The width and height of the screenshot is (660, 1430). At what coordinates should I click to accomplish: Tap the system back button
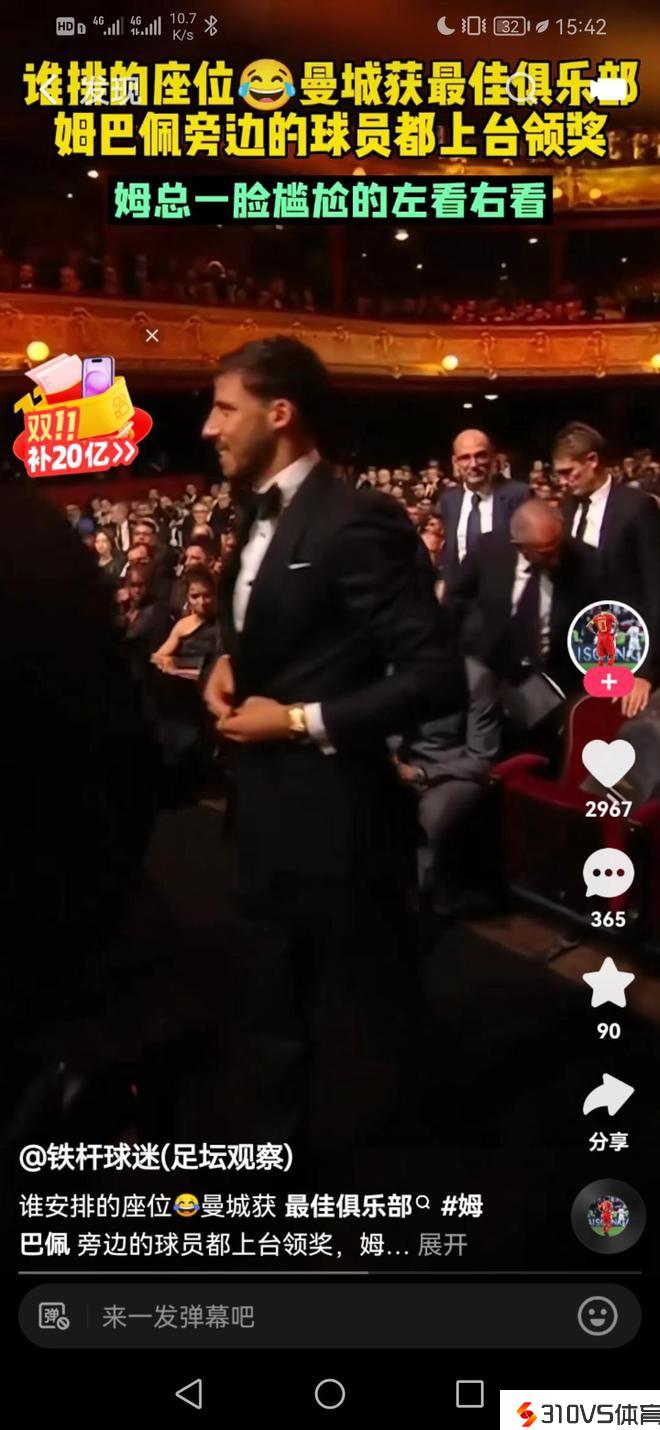coord(189,1393)
